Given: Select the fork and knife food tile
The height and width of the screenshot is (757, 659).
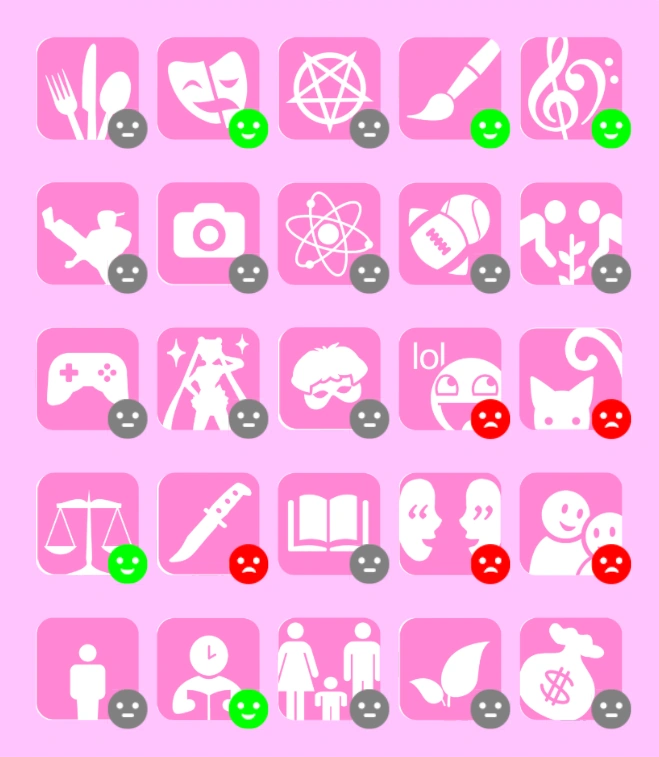Looking at the screenshot, I should [87, 88].
